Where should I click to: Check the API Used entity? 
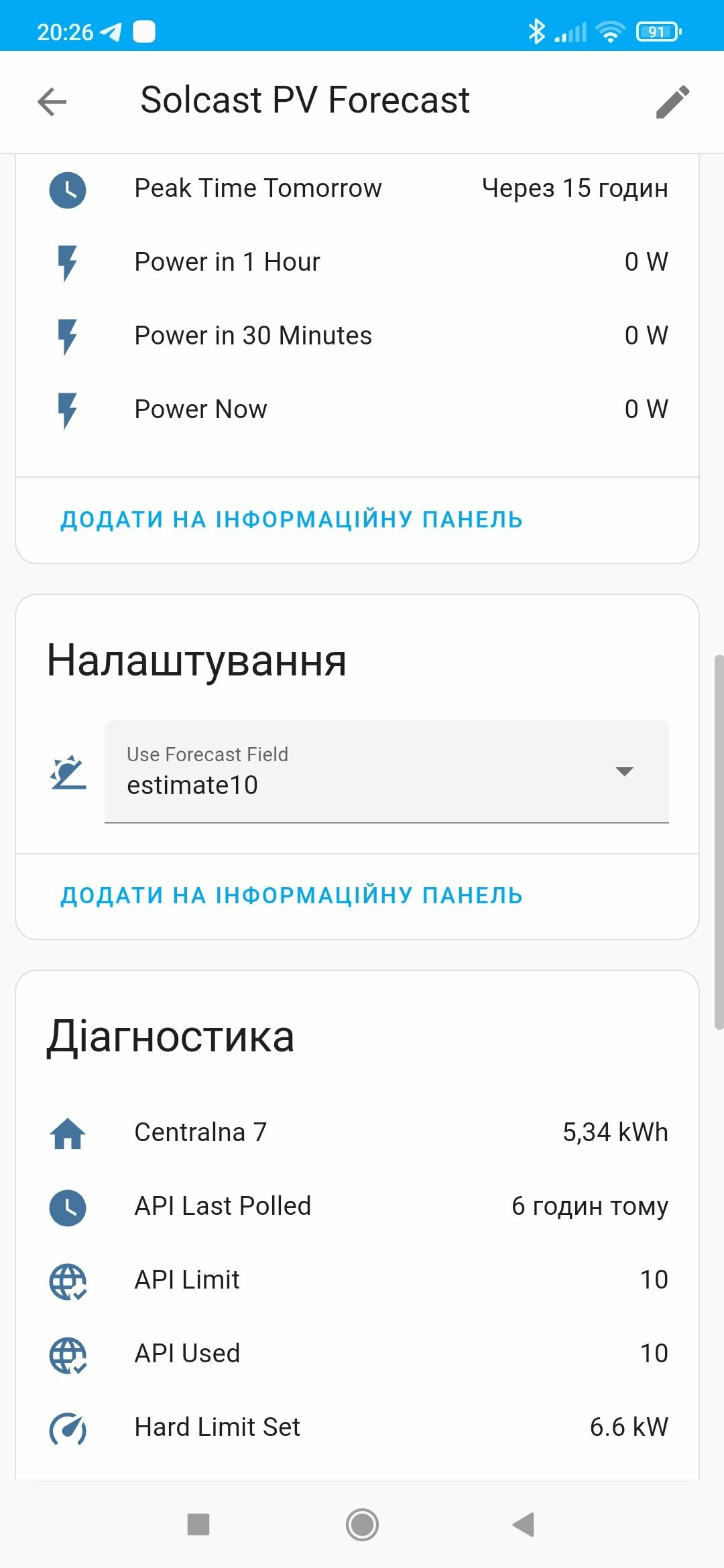click(357, 1354)
